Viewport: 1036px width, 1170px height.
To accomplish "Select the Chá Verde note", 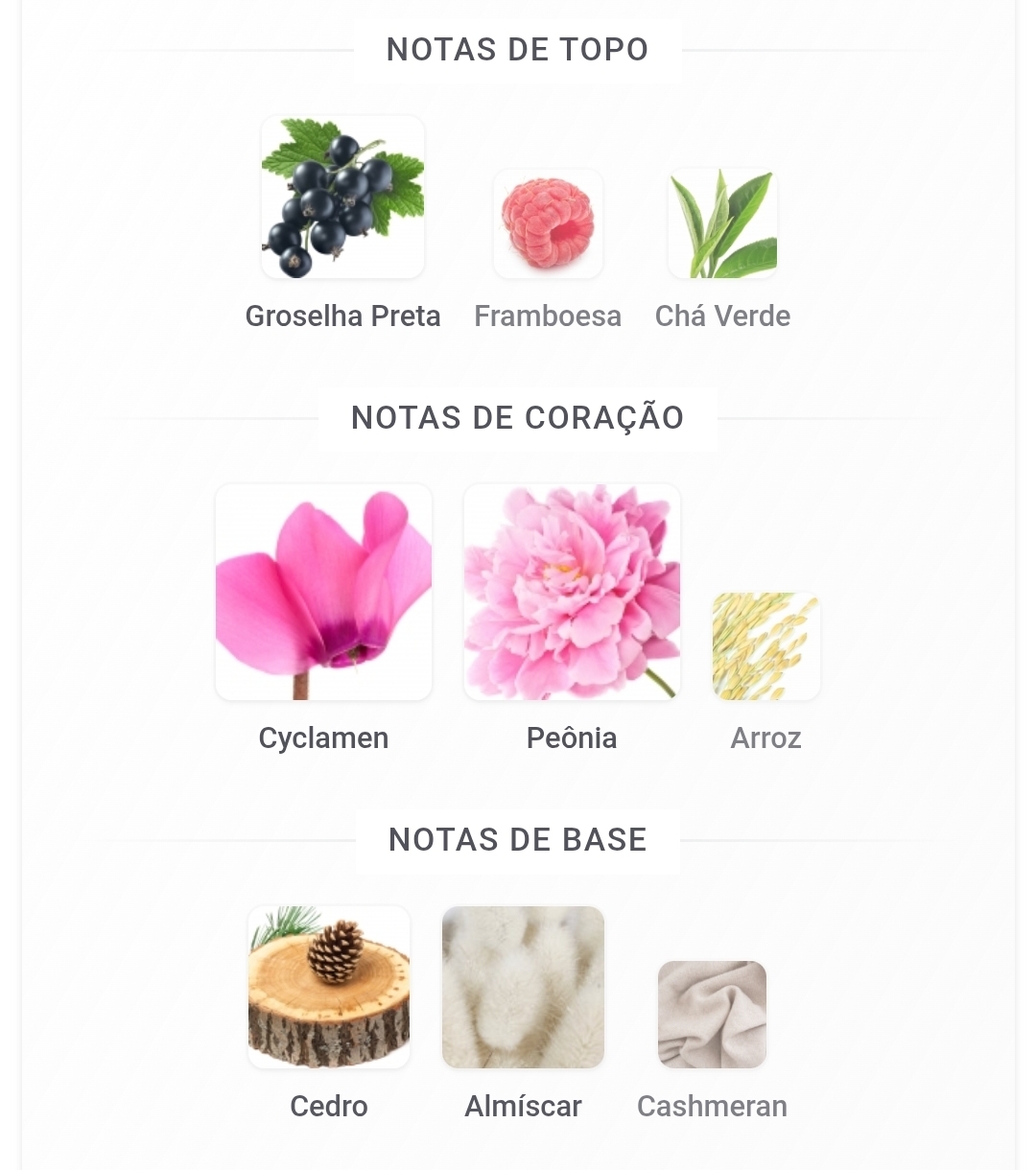I will 722,224.
